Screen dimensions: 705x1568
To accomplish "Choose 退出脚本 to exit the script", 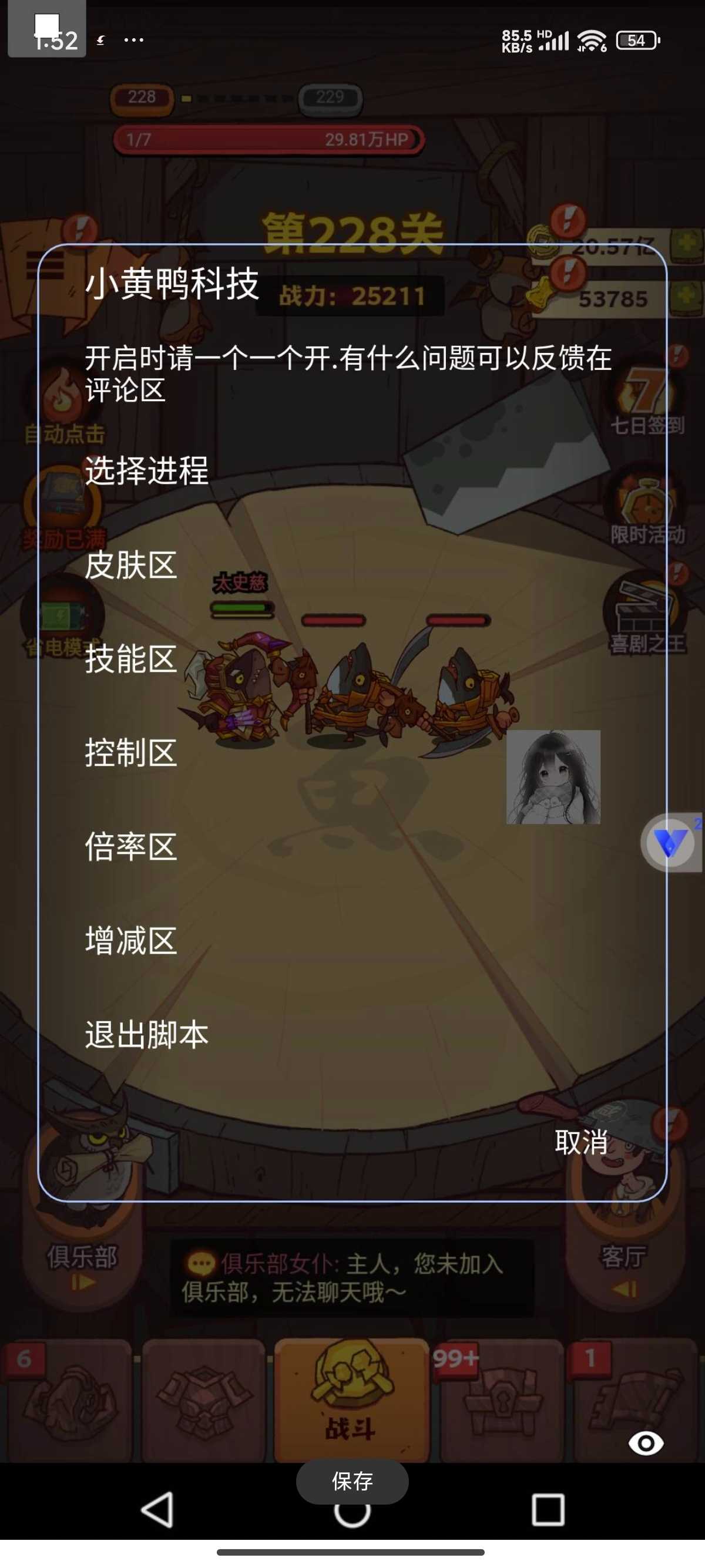I will (x=147, y=1035).
